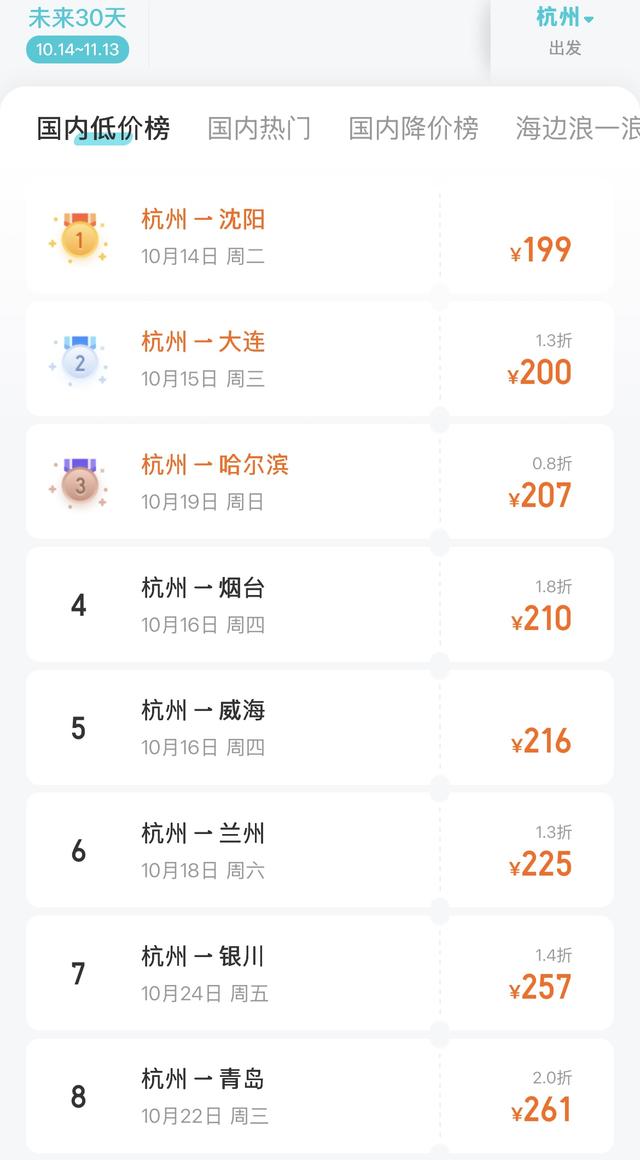Open the 海边浪一浪 tab
The width and height of the screenshot is (640, 1160).
(577, 128)
